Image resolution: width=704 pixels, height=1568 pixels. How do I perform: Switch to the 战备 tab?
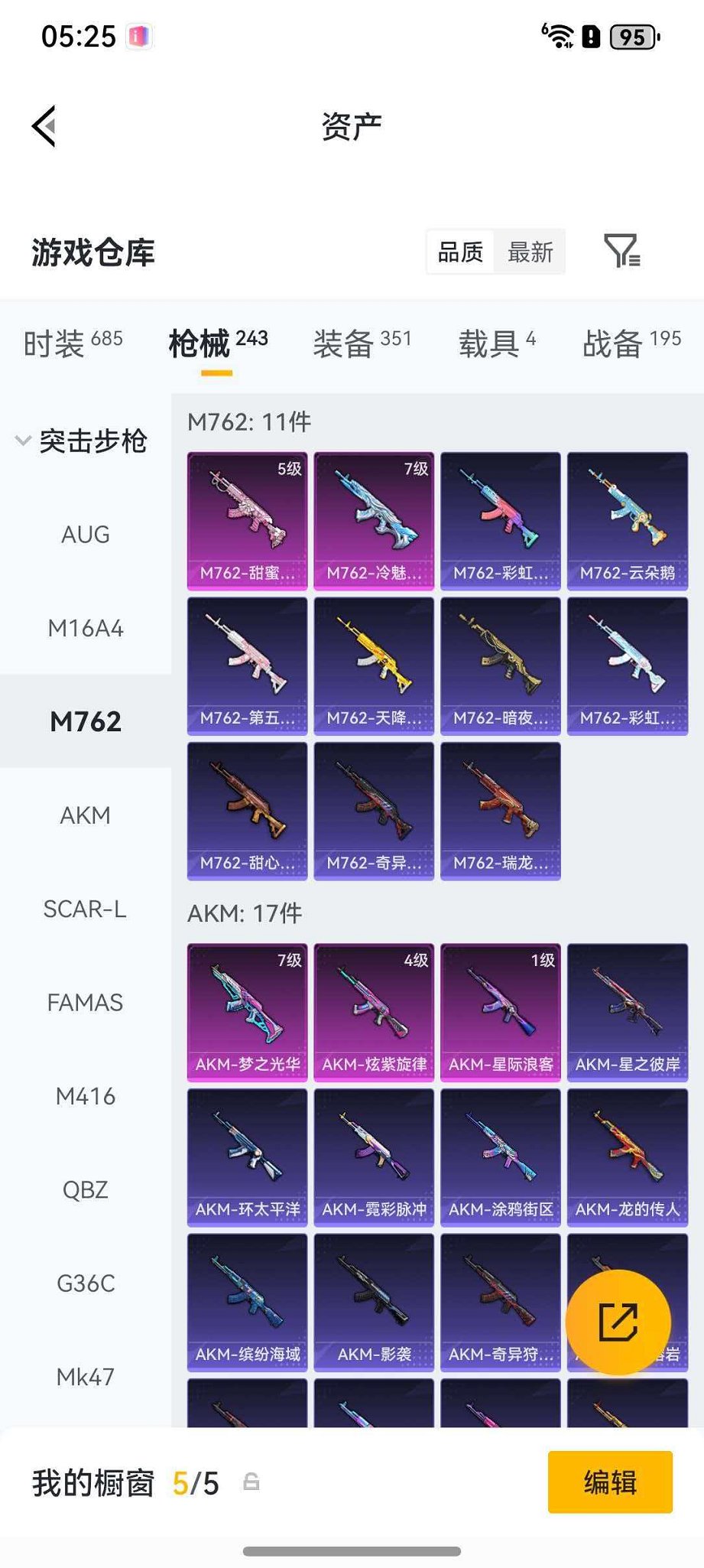point(631,343)
